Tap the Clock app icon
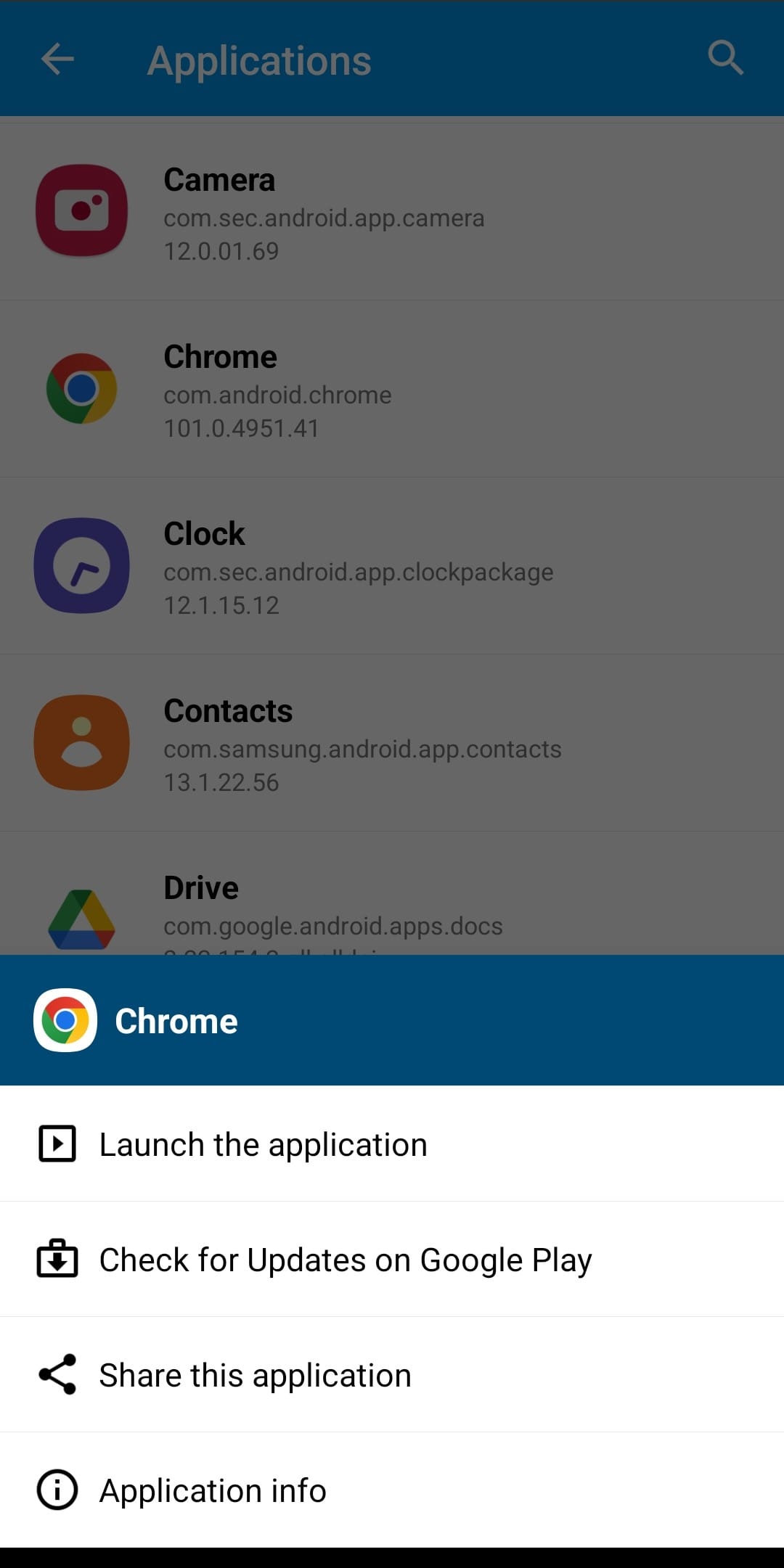This screenshot has height=1568, width=784. 81,565
